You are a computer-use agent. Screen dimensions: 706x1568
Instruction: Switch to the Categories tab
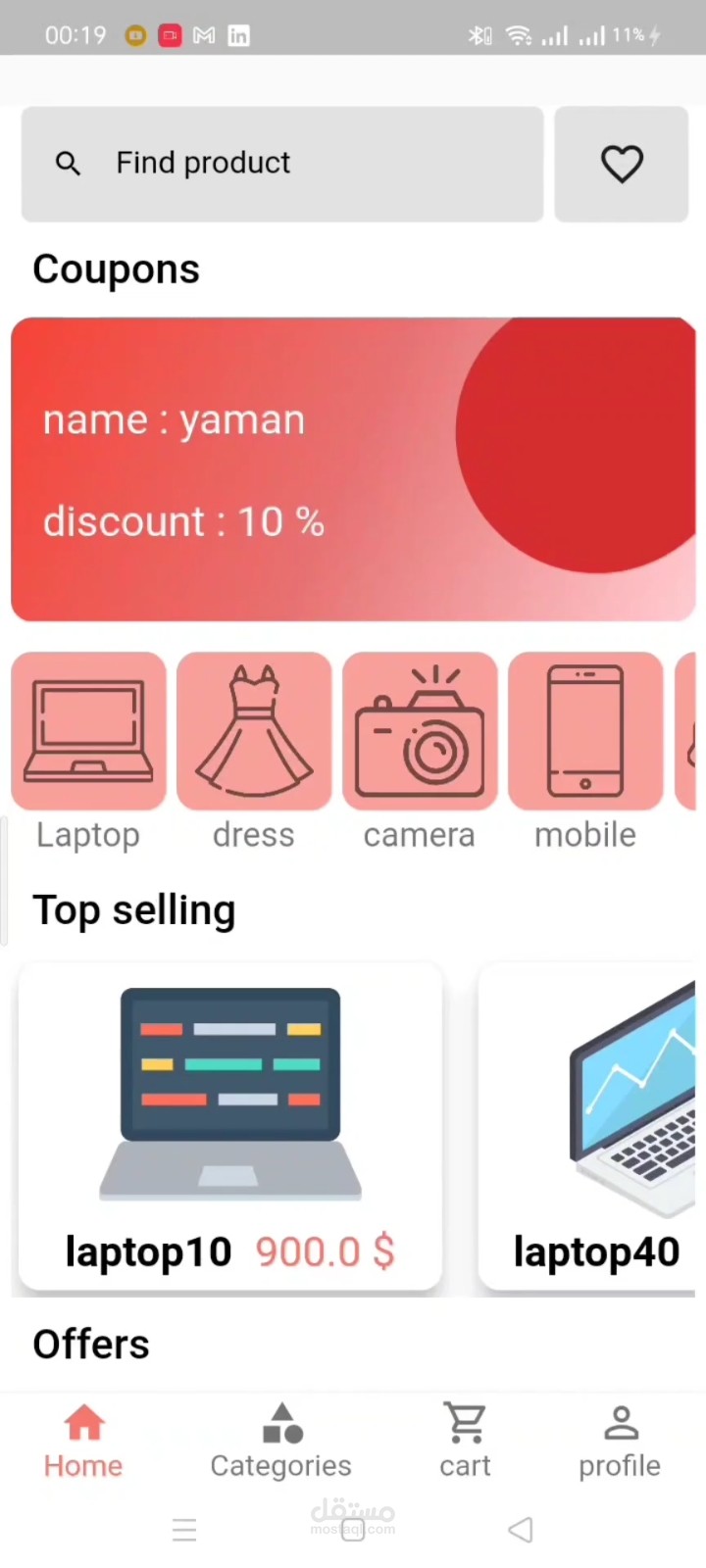tap(281, 1442)
